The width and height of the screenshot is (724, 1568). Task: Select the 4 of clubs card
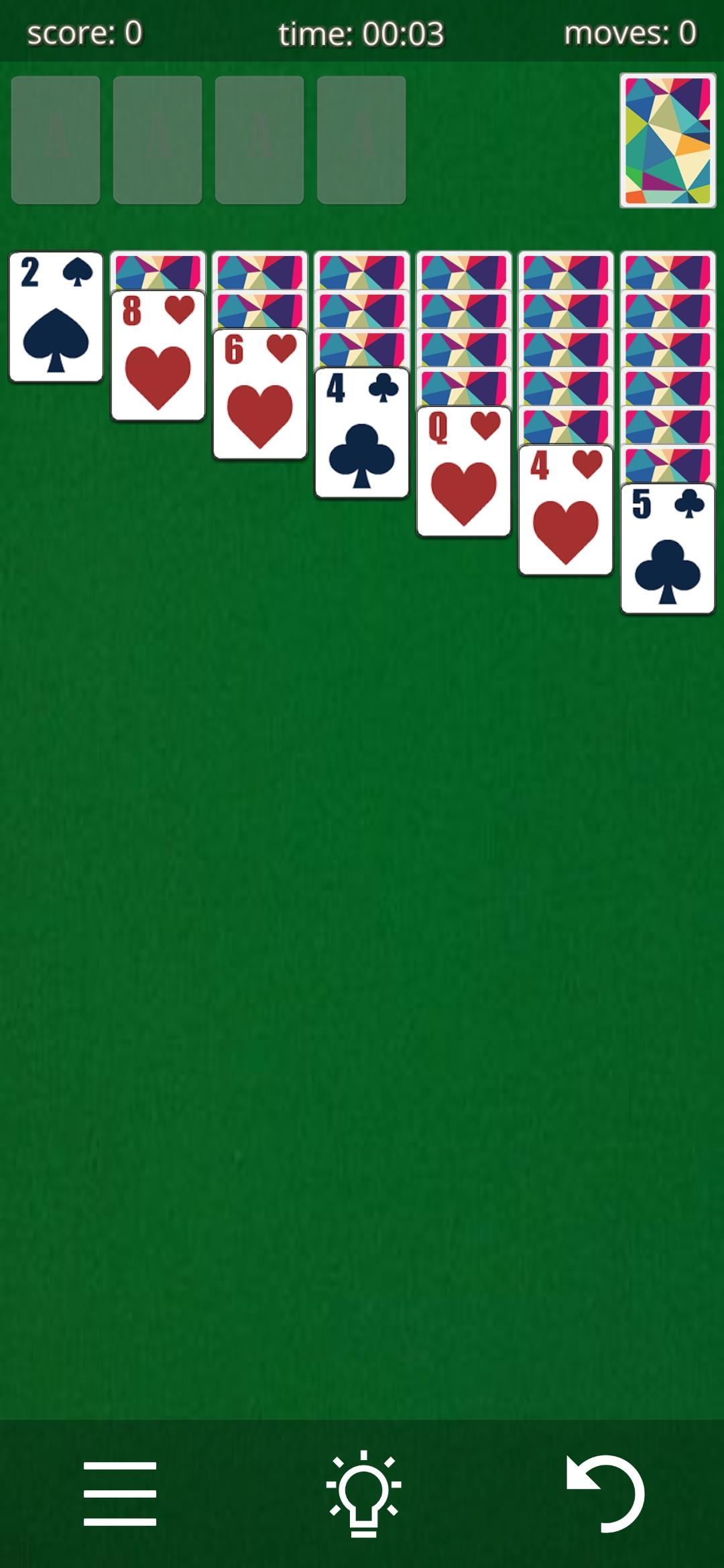tap(362, 433)
